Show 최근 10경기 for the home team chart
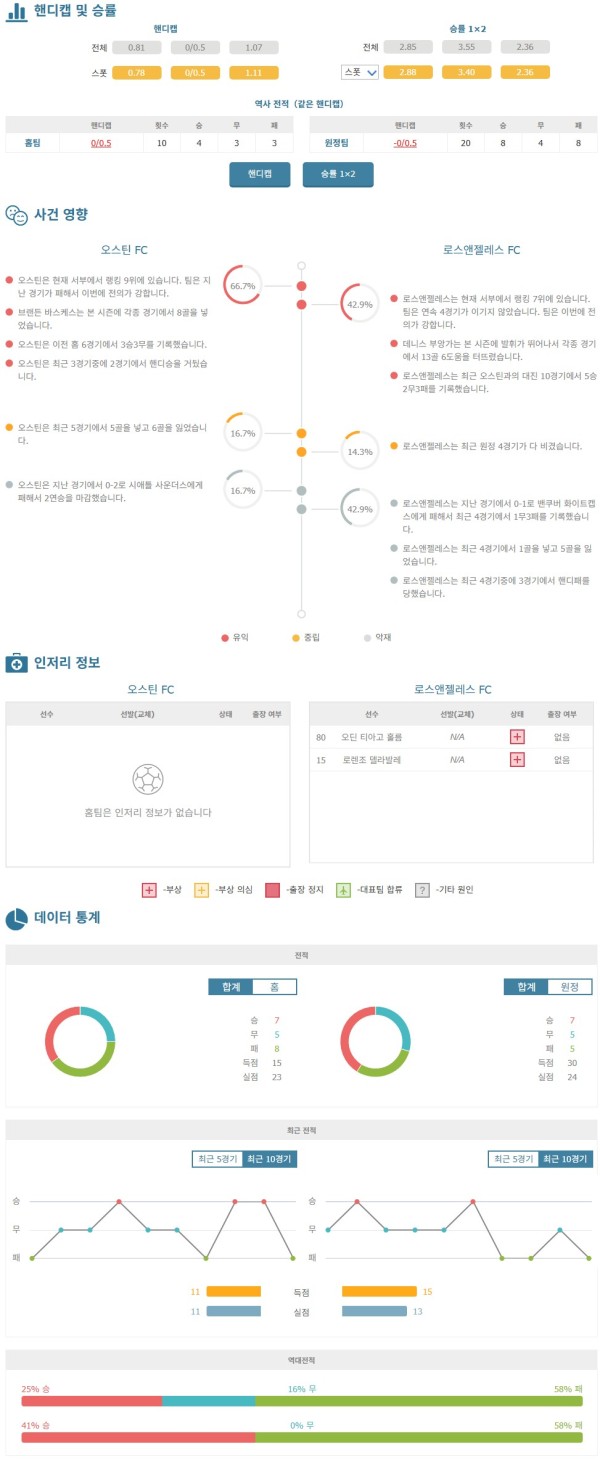The width and height of the screenshot is (600, 1460). tap(270, 1159)
